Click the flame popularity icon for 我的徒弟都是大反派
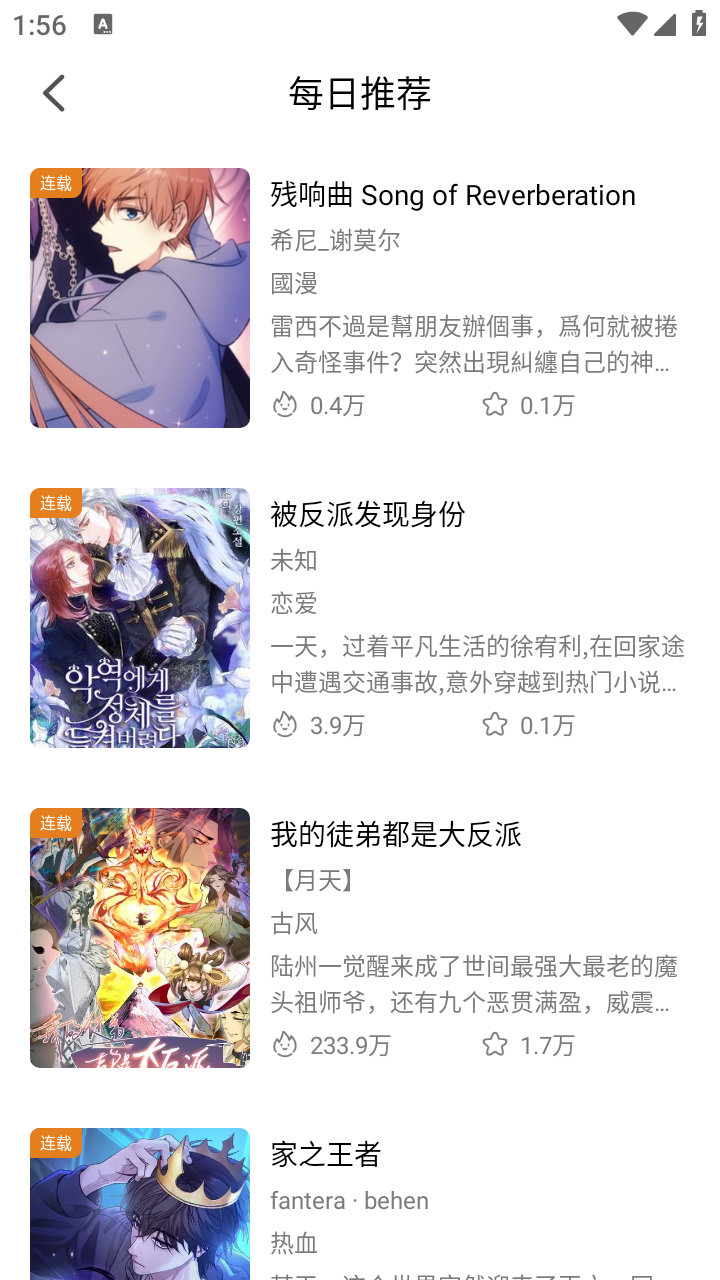This screenshot has height=1280, width=720. (x=285, y=1045)
